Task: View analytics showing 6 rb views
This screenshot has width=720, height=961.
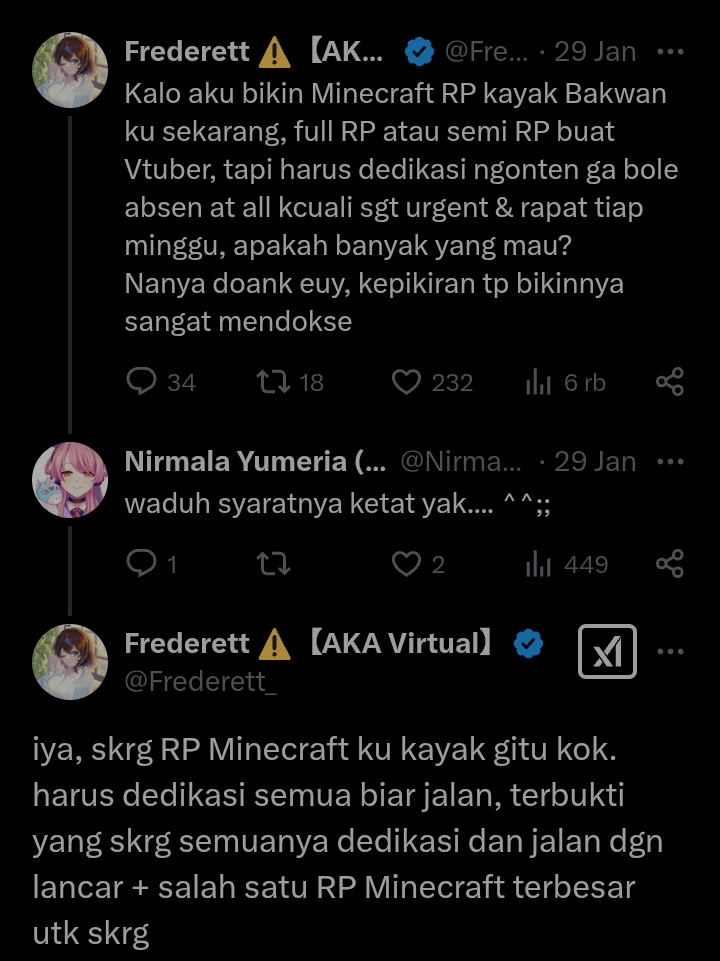Action: (539, 381)
